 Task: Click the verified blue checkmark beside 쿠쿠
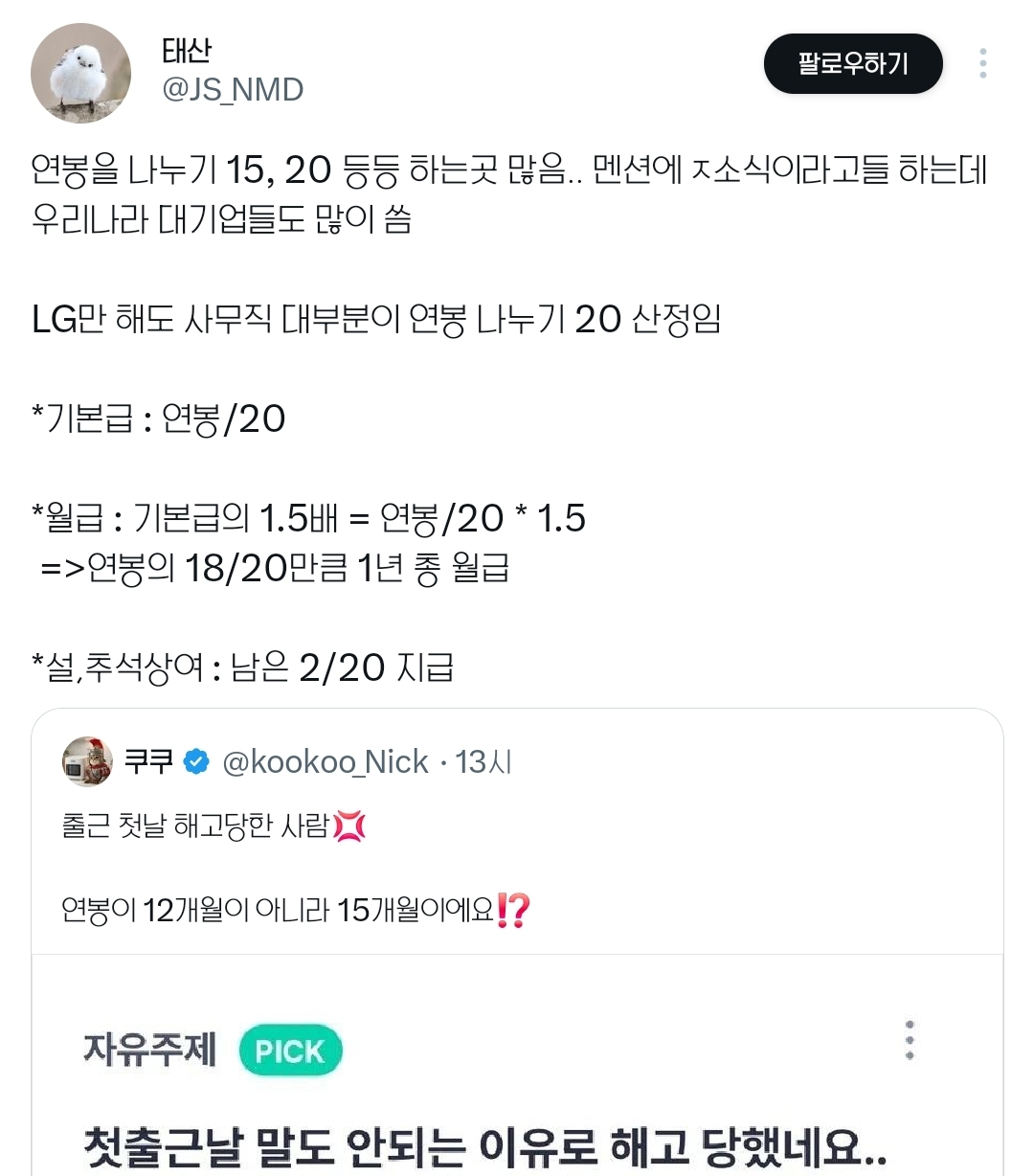(197, 760)
